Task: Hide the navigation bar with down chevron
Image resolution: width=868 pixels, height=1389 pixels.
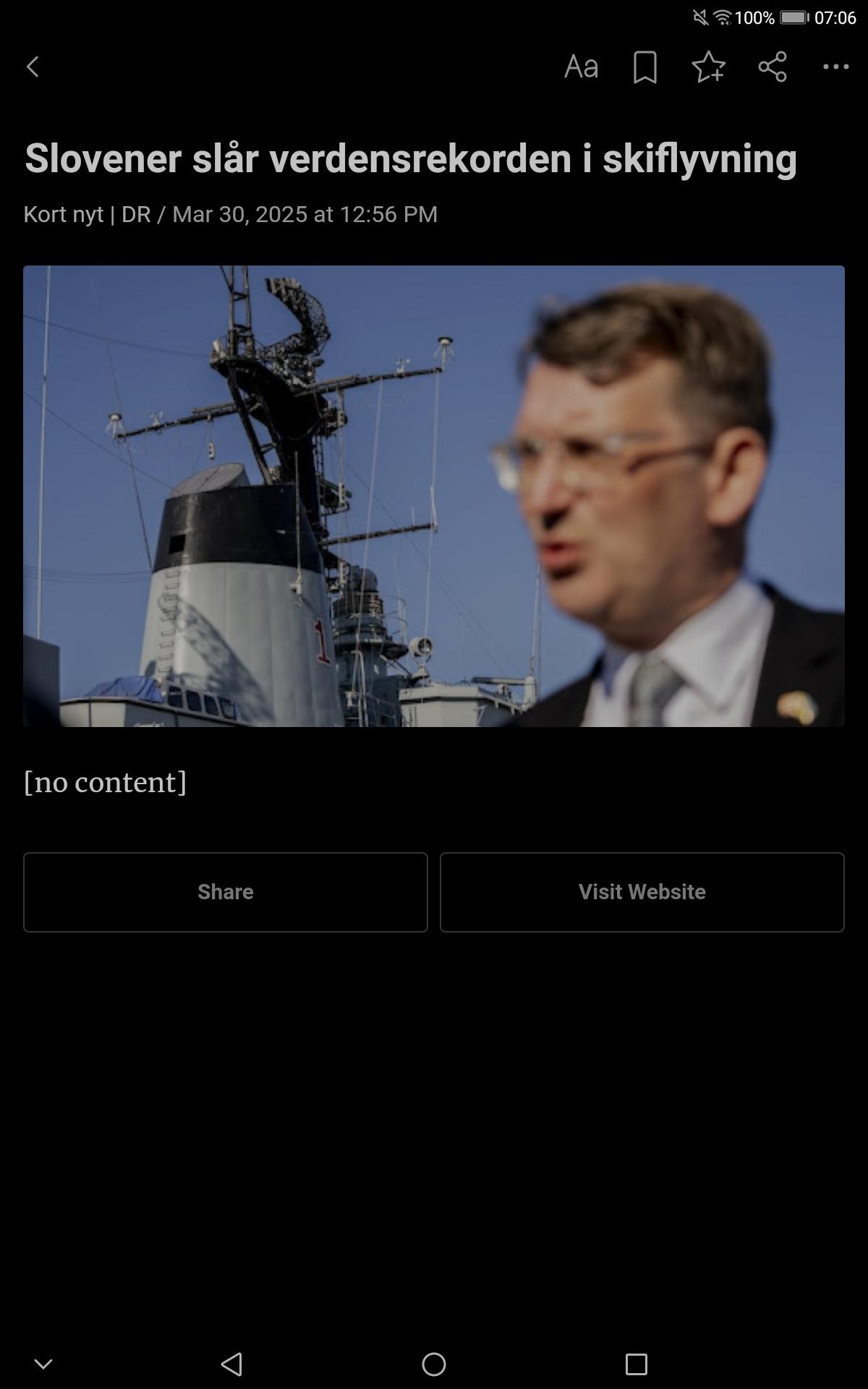Action: pyautogui.click(x=43, y=1364)
